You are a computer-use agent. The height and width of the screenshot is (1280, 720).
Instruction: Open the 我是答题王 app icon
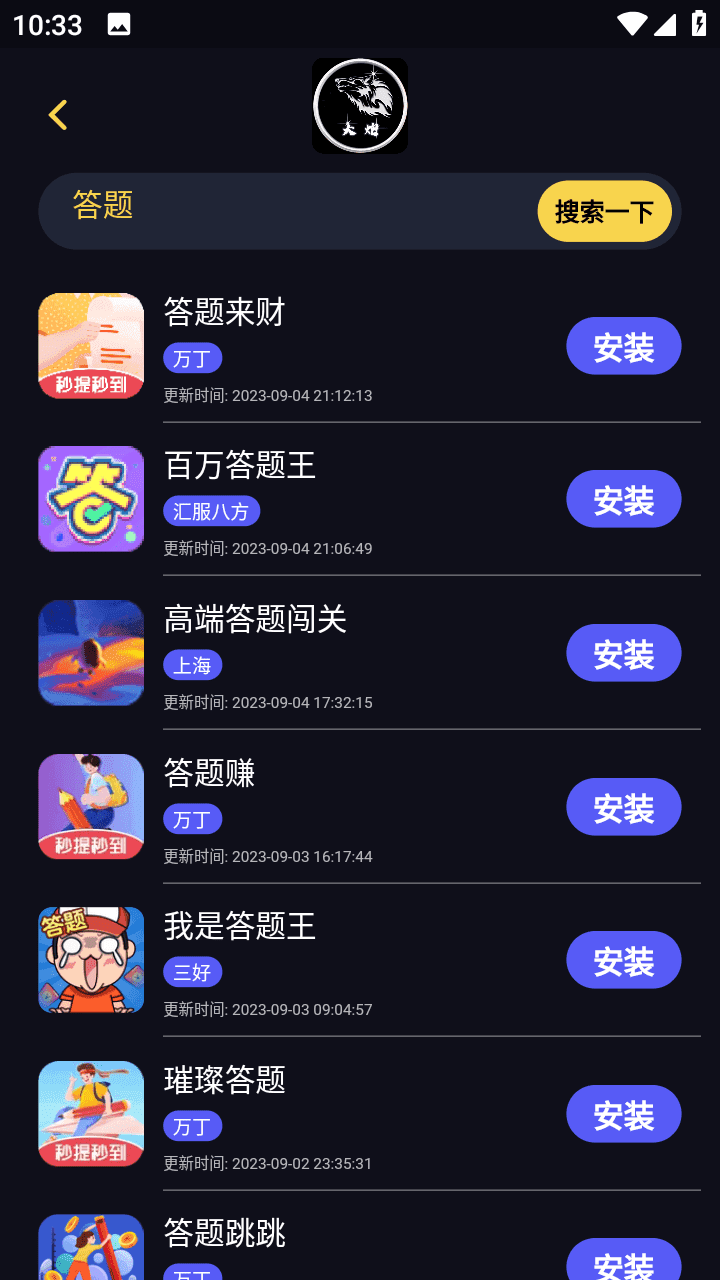90,959
